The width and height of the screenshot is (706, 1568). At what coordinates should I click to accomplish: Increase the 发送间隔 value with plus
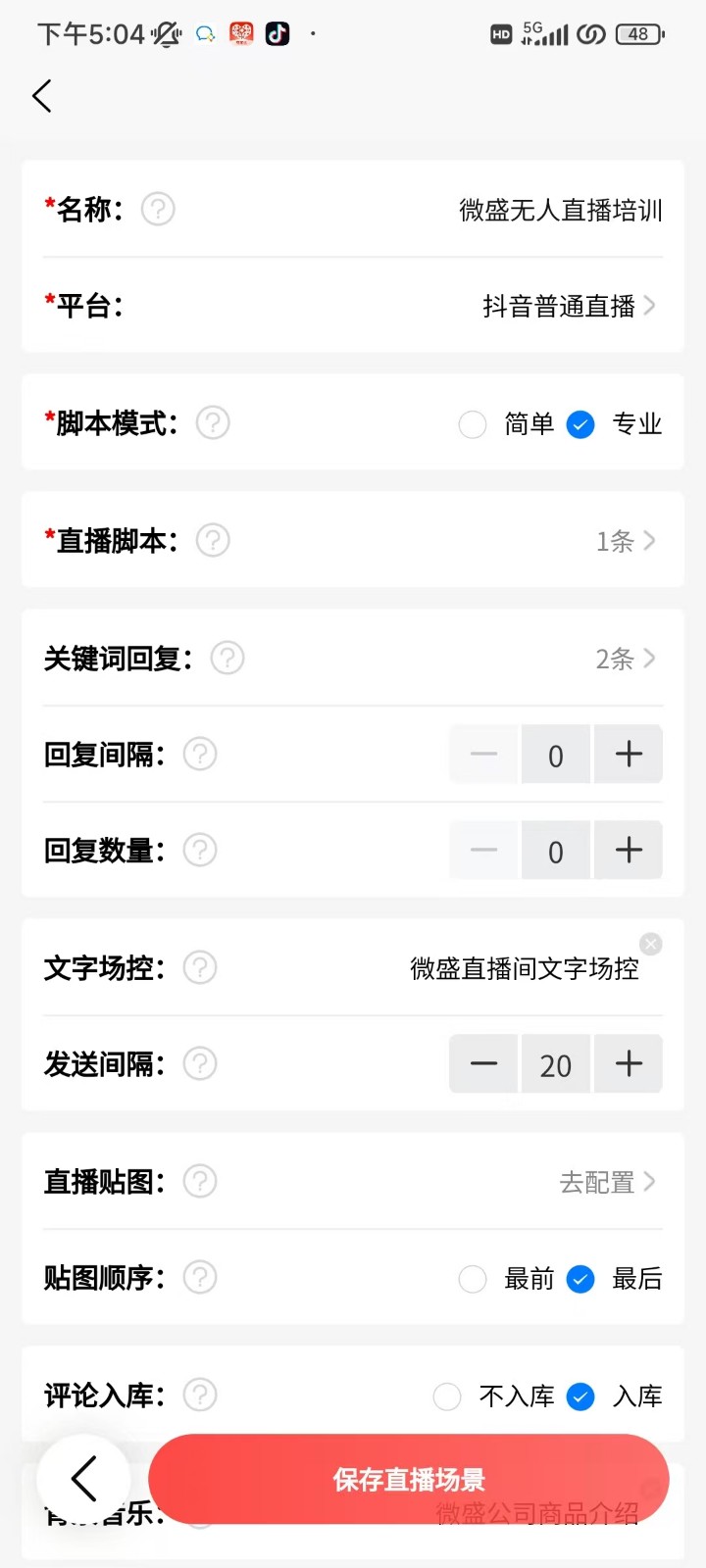click(x=629, y=1063)
